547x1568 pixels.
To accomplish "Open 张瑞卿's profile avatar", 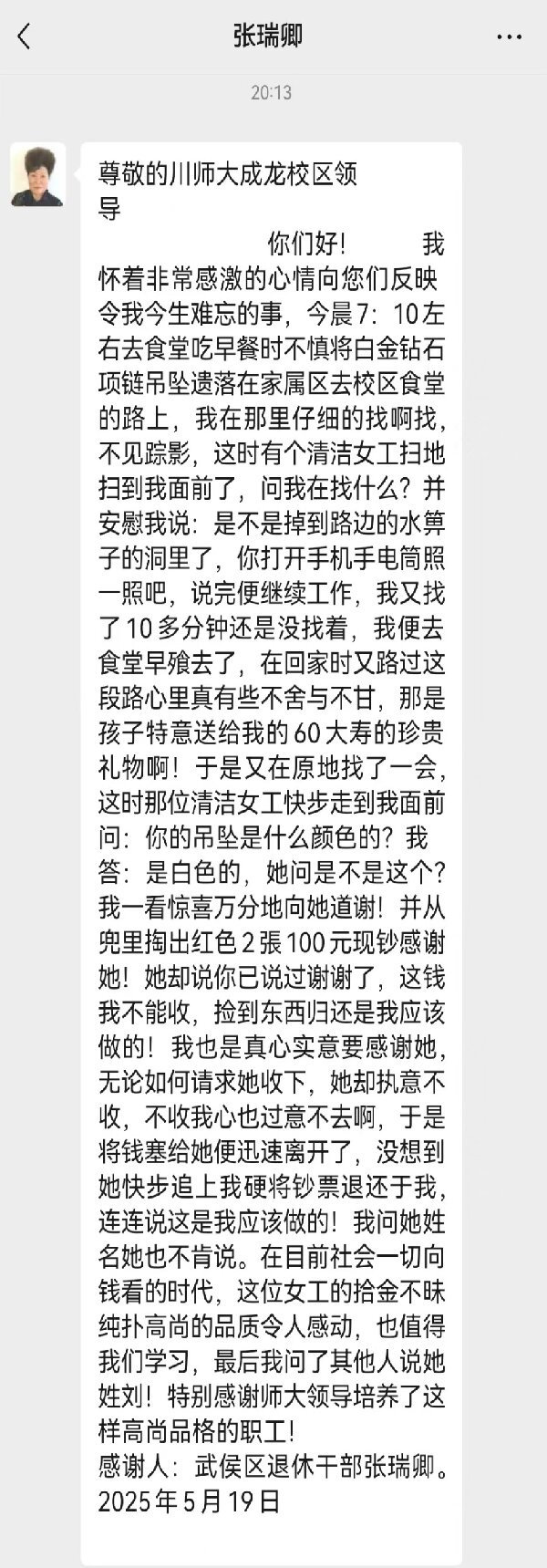I will click(37, 174).
